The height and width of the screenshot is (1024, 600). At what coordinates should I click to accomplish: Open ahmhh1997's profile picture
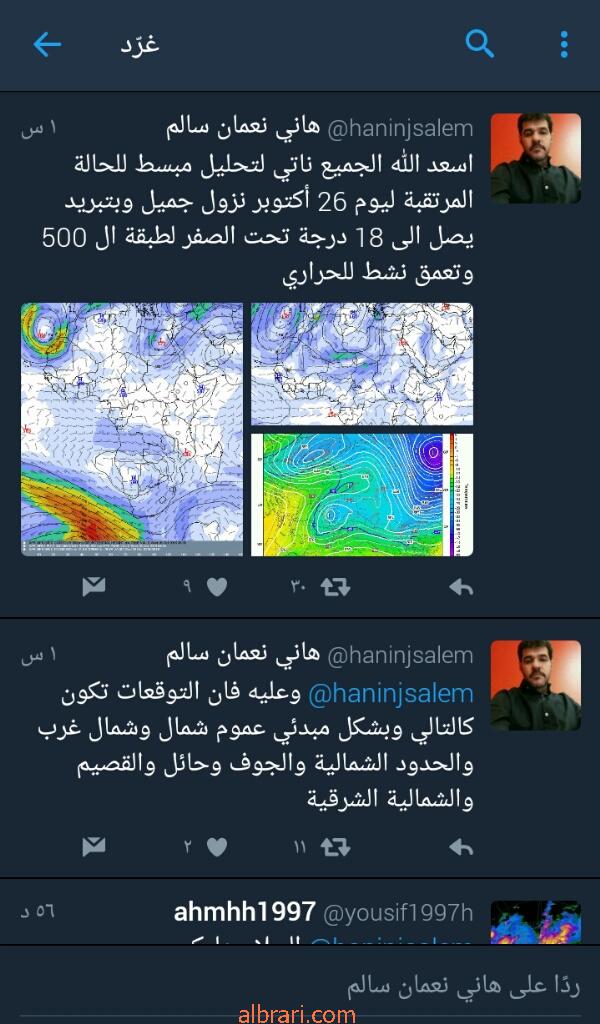(x=535, y=922)
